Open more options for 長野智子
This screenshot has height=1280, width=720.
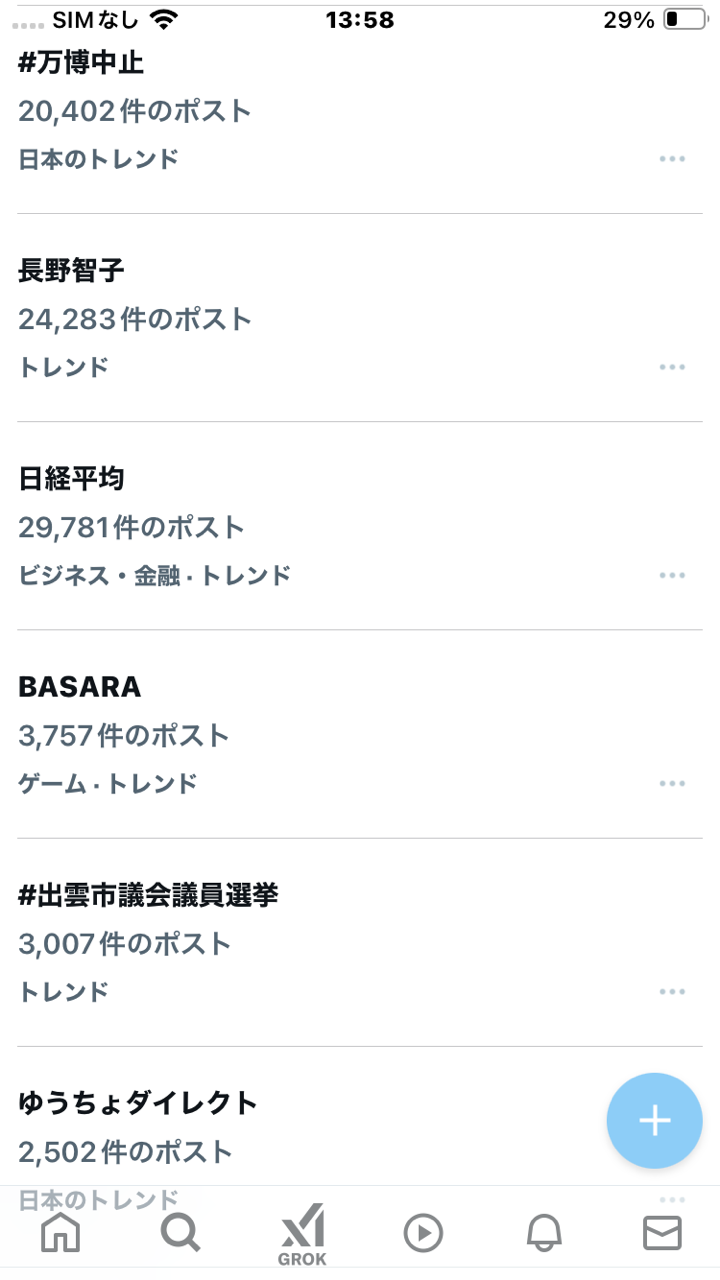point(672,367)
